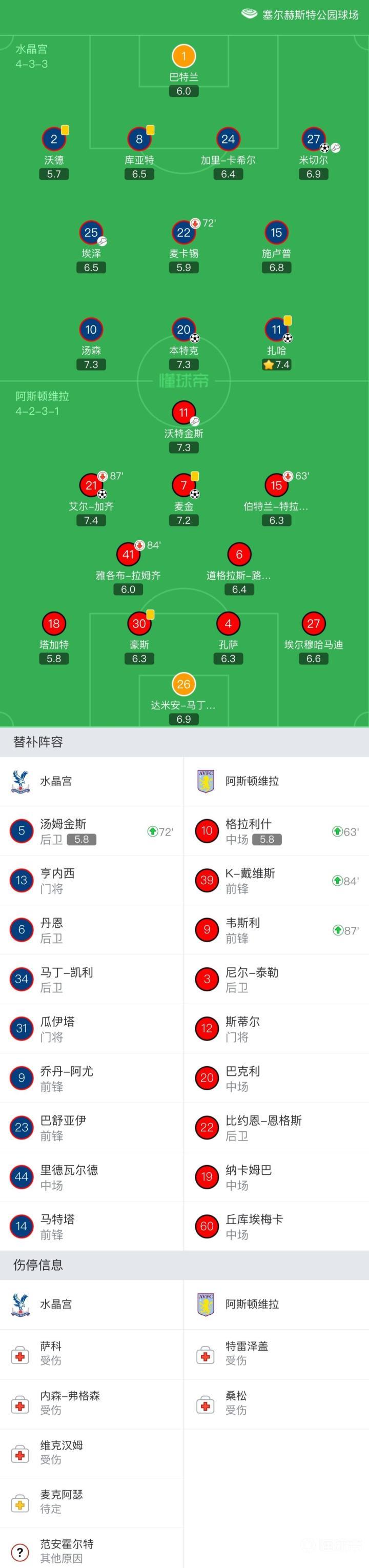369x1568 pixels.
Task: Select substitute 乔丹-阿尤
Action: (x=91, y=1078)
